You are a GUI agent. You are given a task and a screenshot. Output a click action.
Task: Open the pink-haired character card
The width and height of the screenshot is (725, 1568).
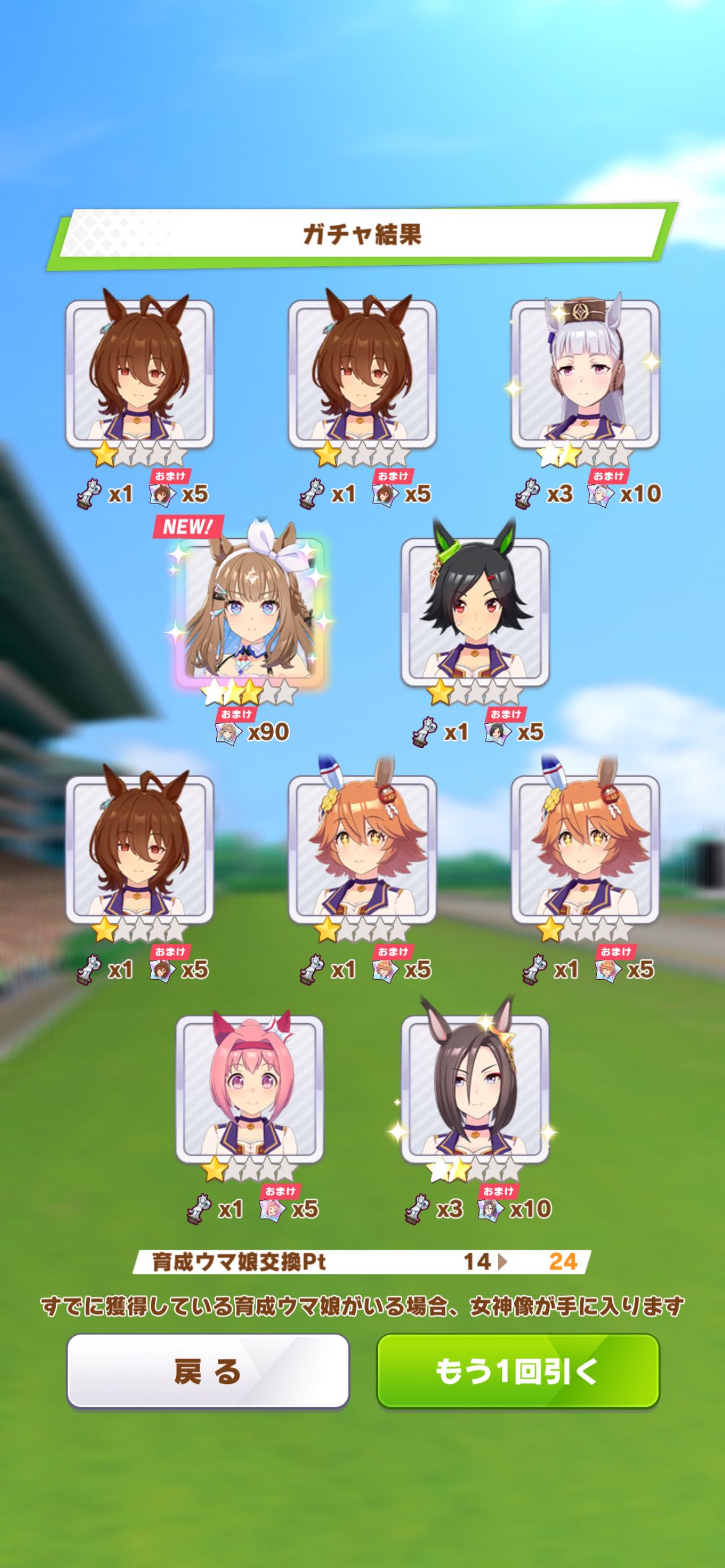click(250, 1089)
